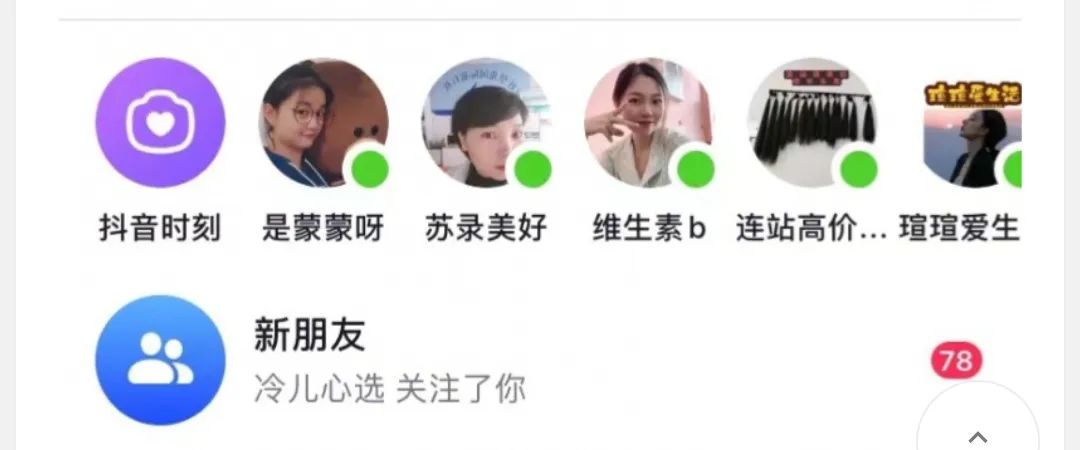Open 苏录美好's avatar
The height and width of the screenshot is (450, 1080).
click(x=486, y=122)
